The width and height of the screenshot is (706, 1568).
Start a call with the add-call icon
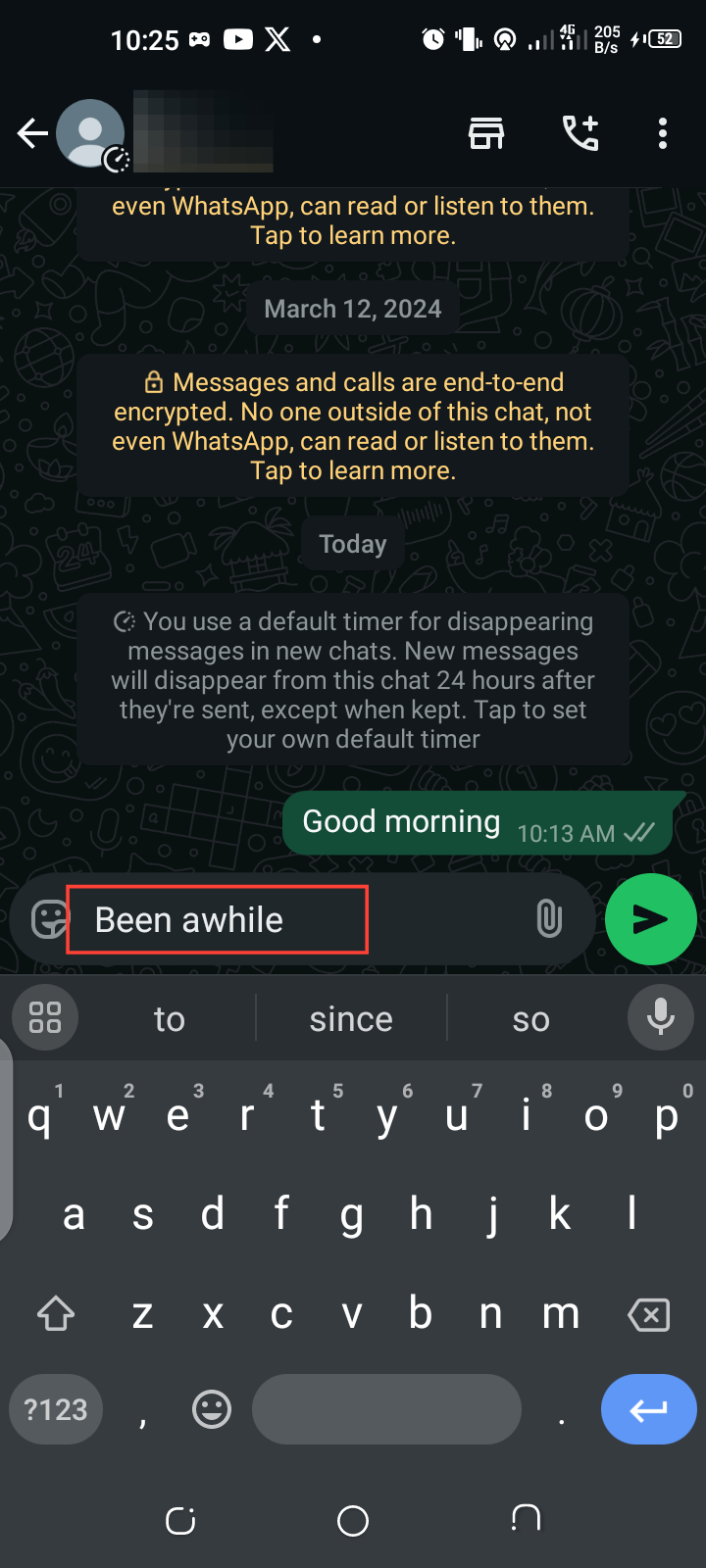(x=580, y=133)
